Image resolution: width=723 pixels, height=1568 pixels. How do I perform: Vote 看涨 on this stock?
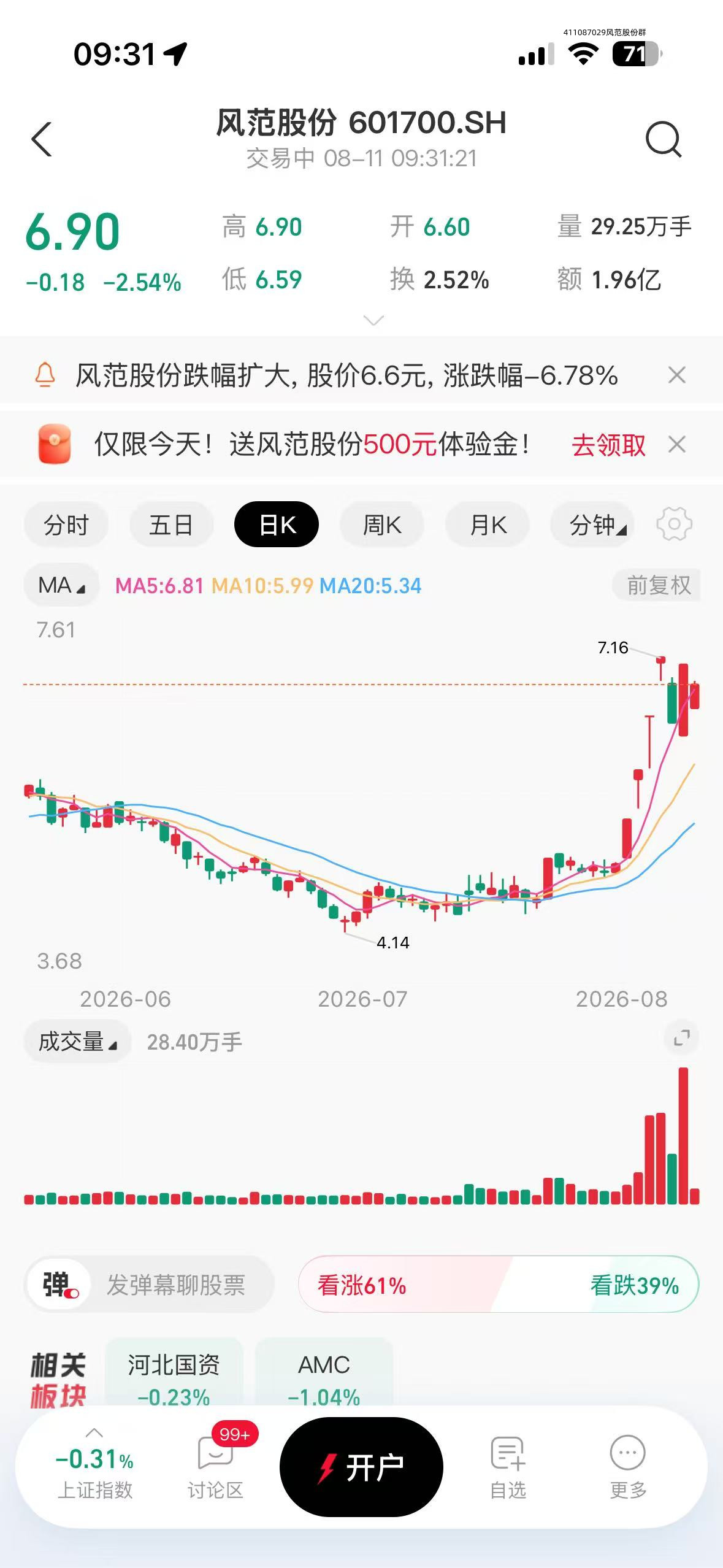click(362, 1285)
